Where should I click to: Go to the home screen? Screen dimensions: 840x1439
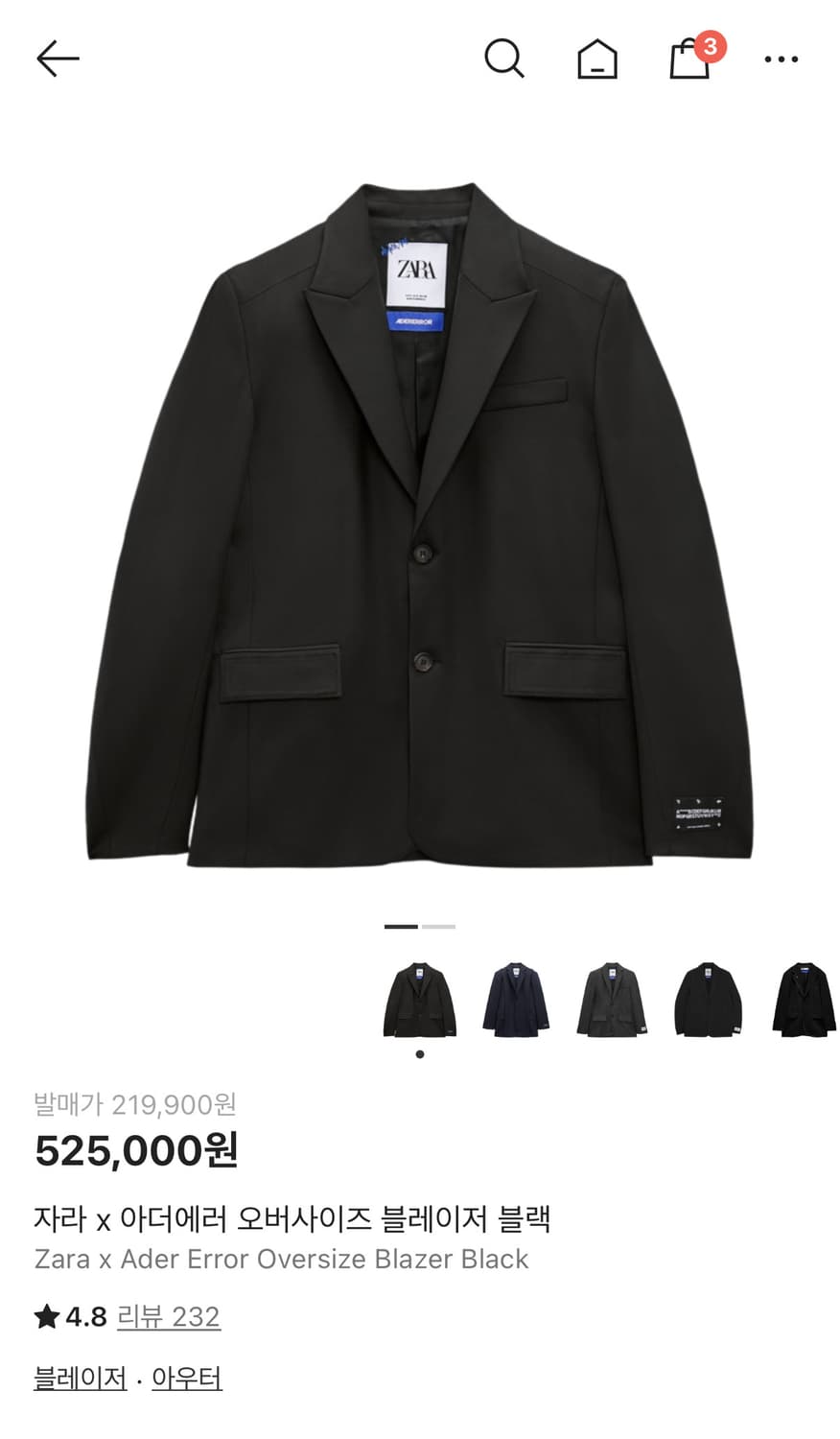tap(595, 58)
